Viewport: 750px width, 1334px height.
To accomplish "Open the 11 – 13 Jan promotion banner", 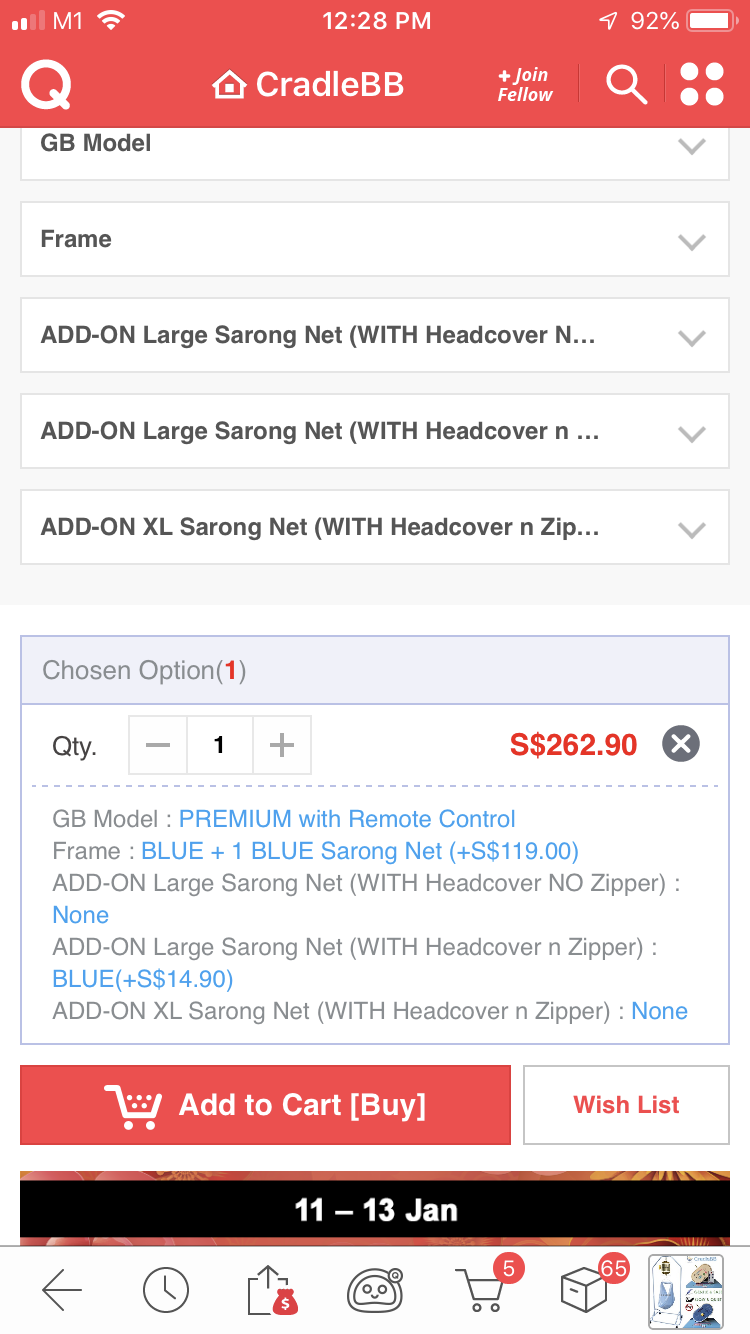I will (375, 1208).
